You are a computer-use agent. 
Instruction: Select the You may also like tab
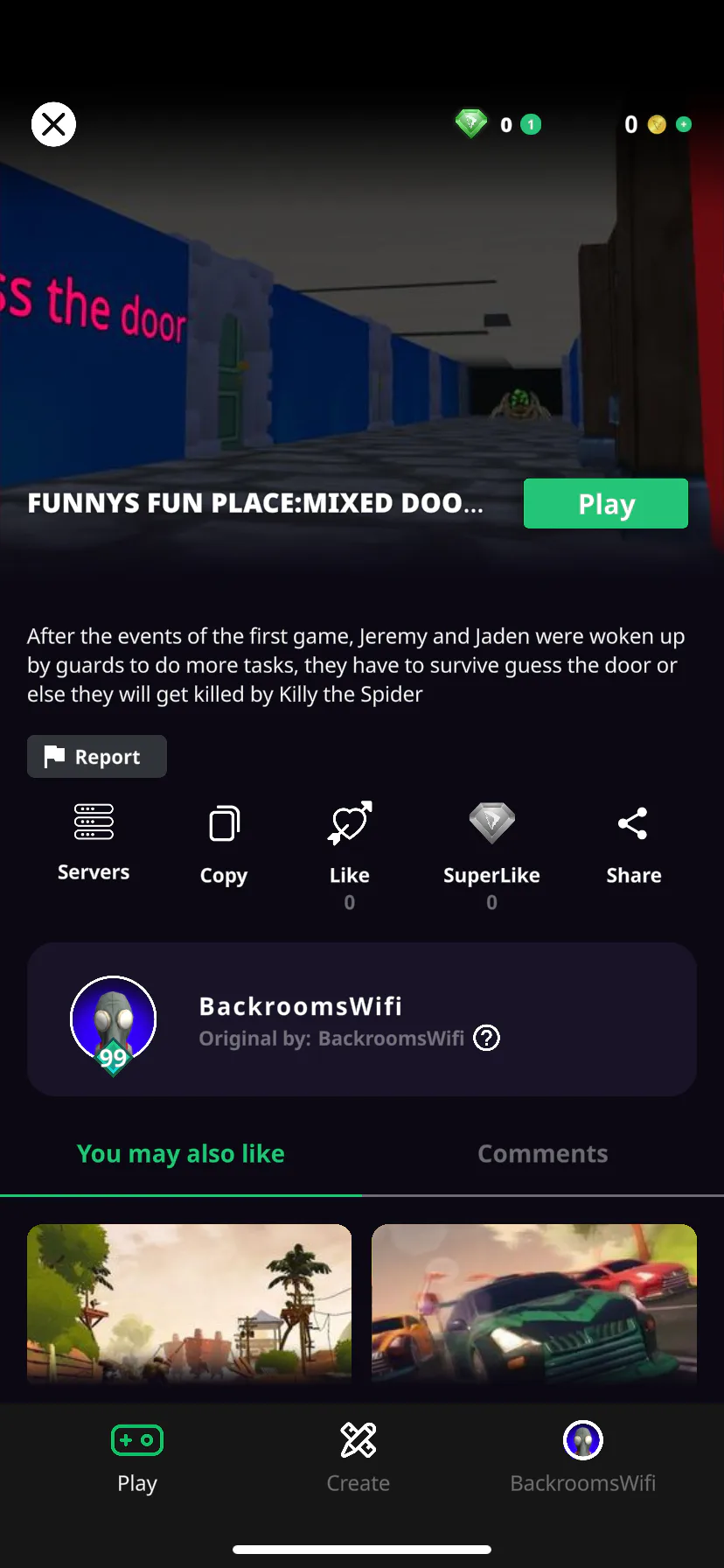[181, 1153]
